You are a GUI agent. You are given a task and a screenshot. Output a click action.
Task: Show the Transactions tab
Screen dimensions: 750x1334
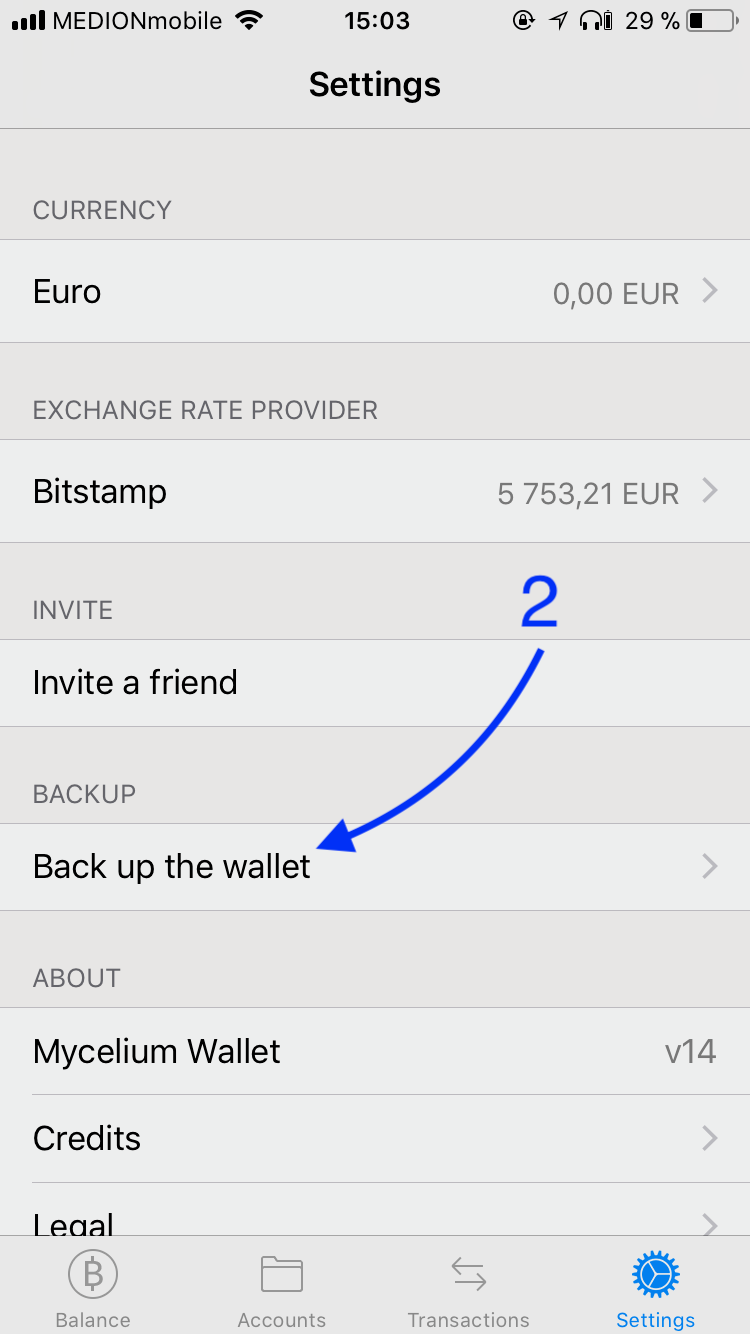tap(468, 1289)
